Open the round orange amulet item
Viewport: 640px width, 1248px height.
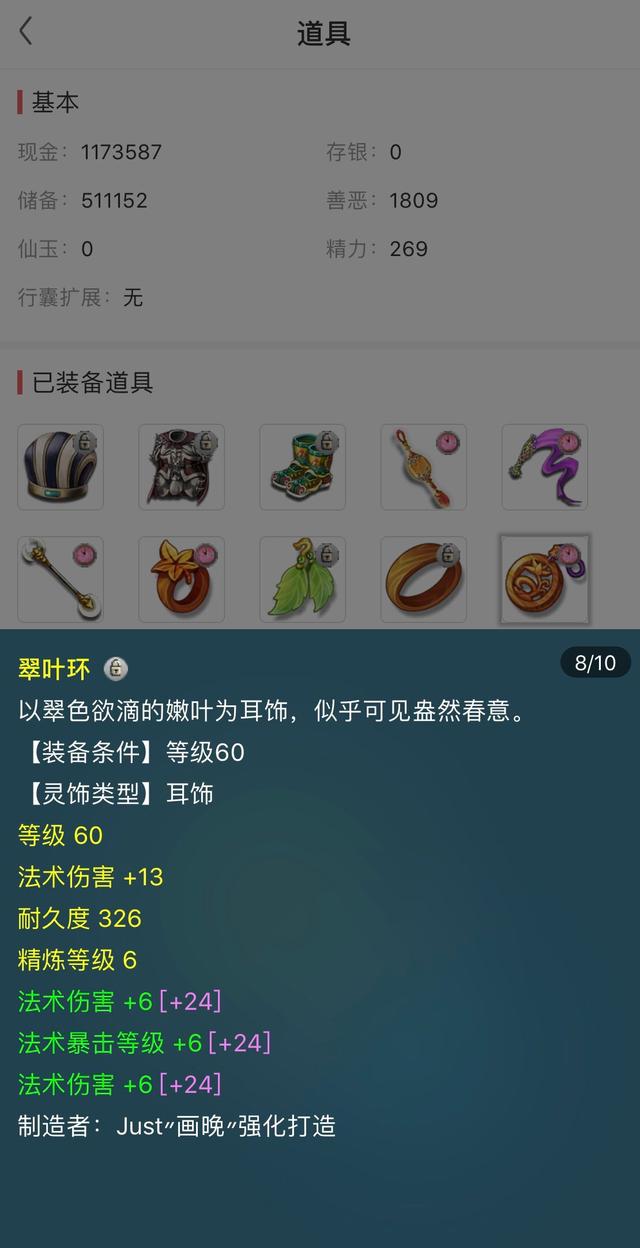click(544, 579)
